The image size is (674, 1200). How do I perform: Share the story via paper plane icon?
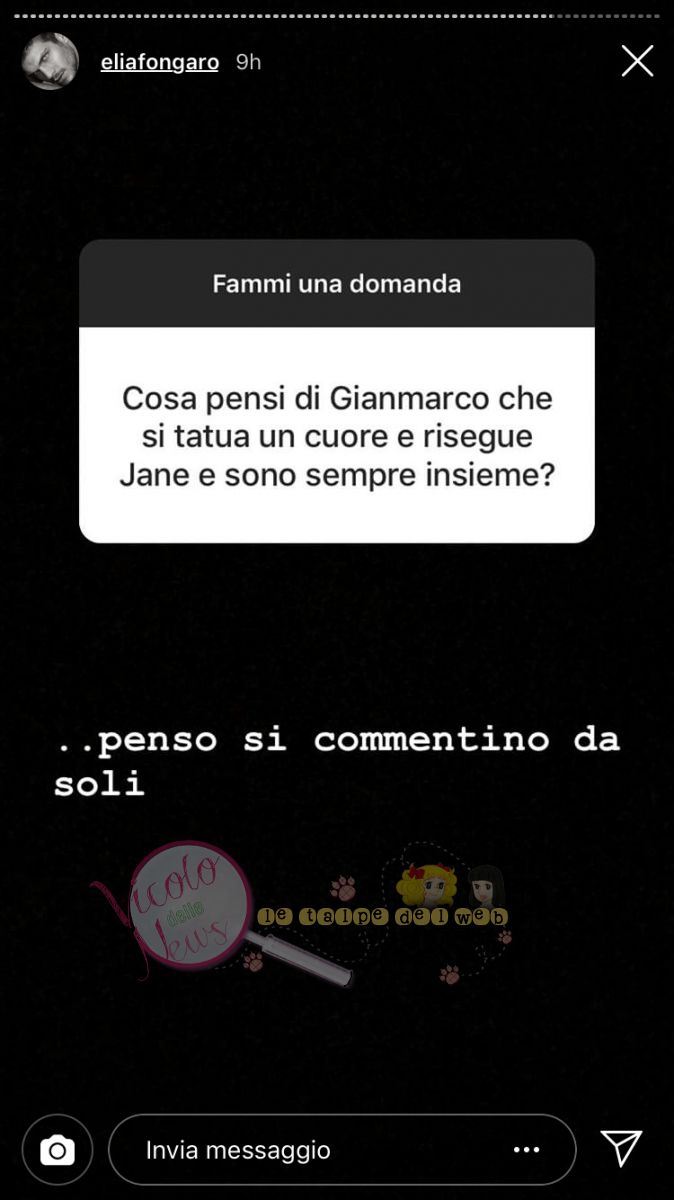[621, 1149]
